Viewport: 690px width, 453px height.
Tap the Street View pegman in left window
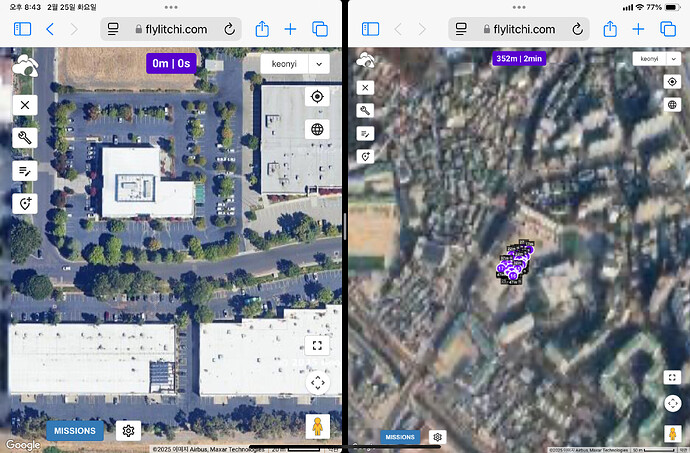pyautogui.click(x=318, y=426)
